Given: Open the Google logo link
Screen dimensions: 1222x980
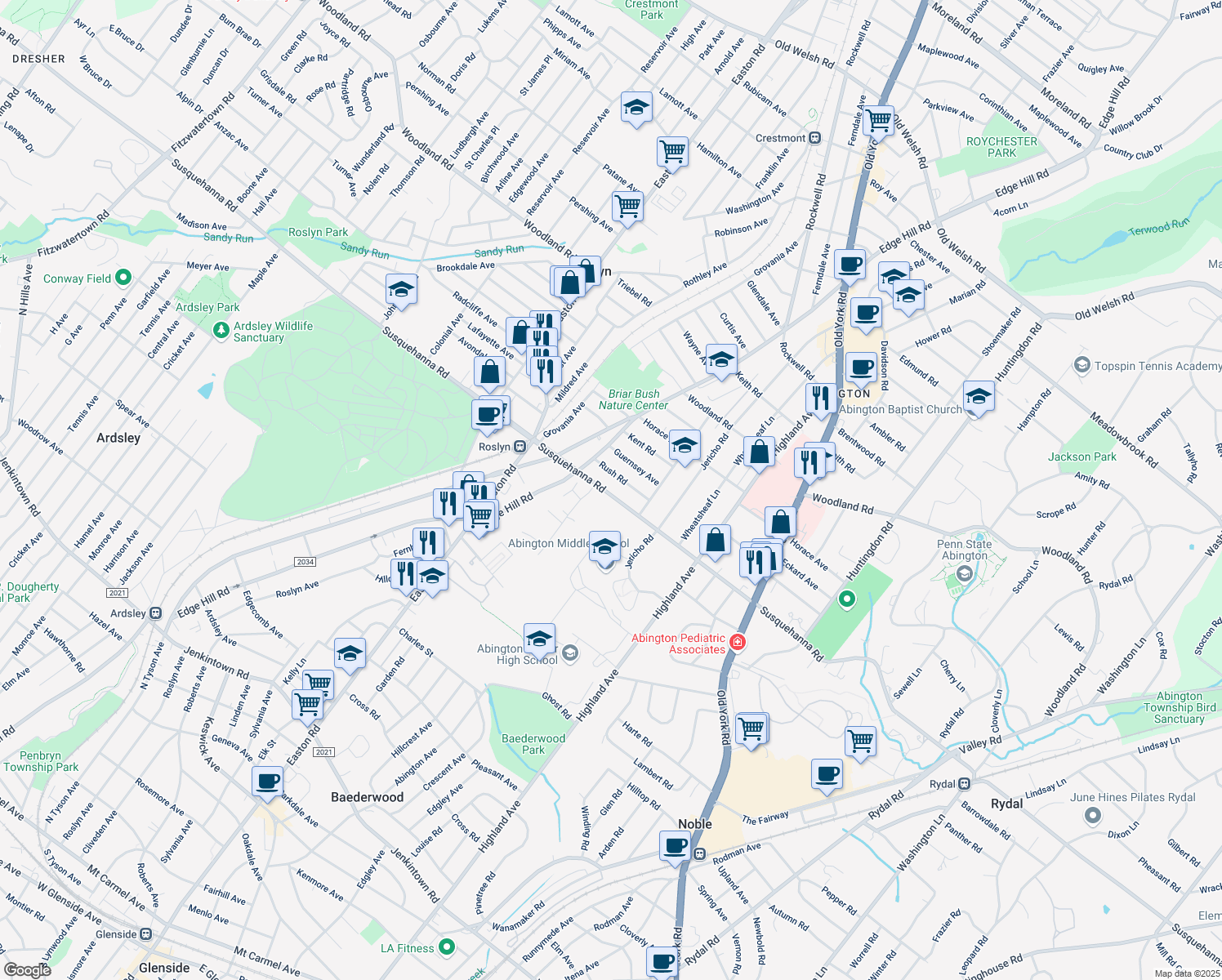Looking at the screenshot, I should tap(27, 969).
